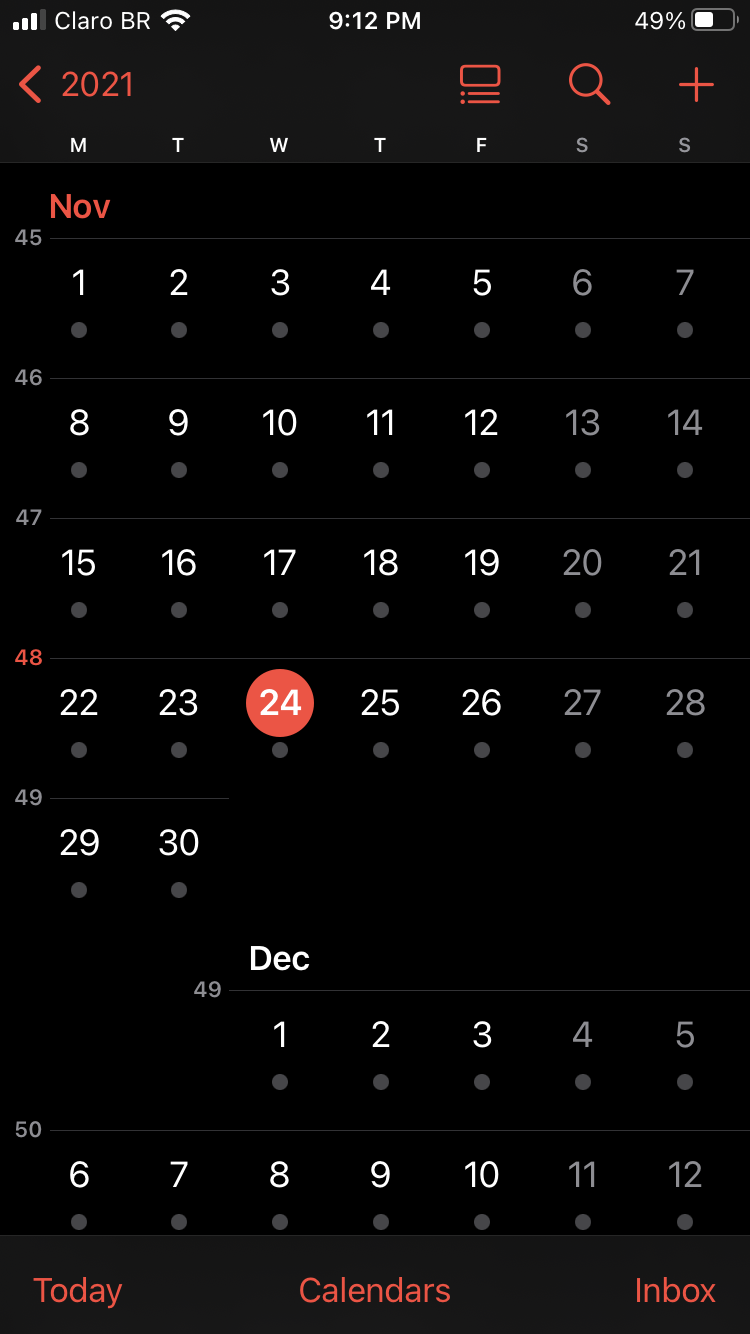
Task: Go back to the 2021 year view
Action: 76,85
